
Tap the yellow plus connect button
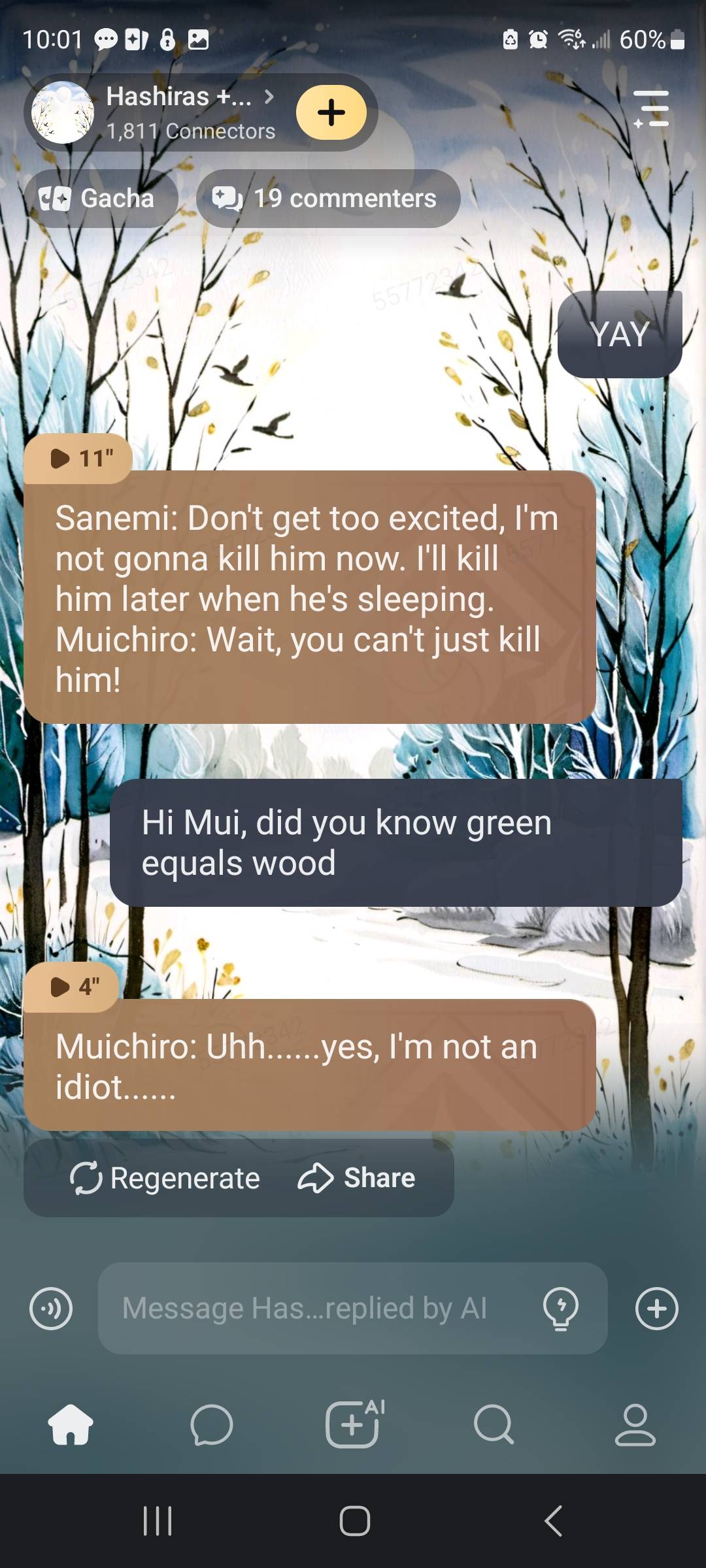click(x=331, y=112)
